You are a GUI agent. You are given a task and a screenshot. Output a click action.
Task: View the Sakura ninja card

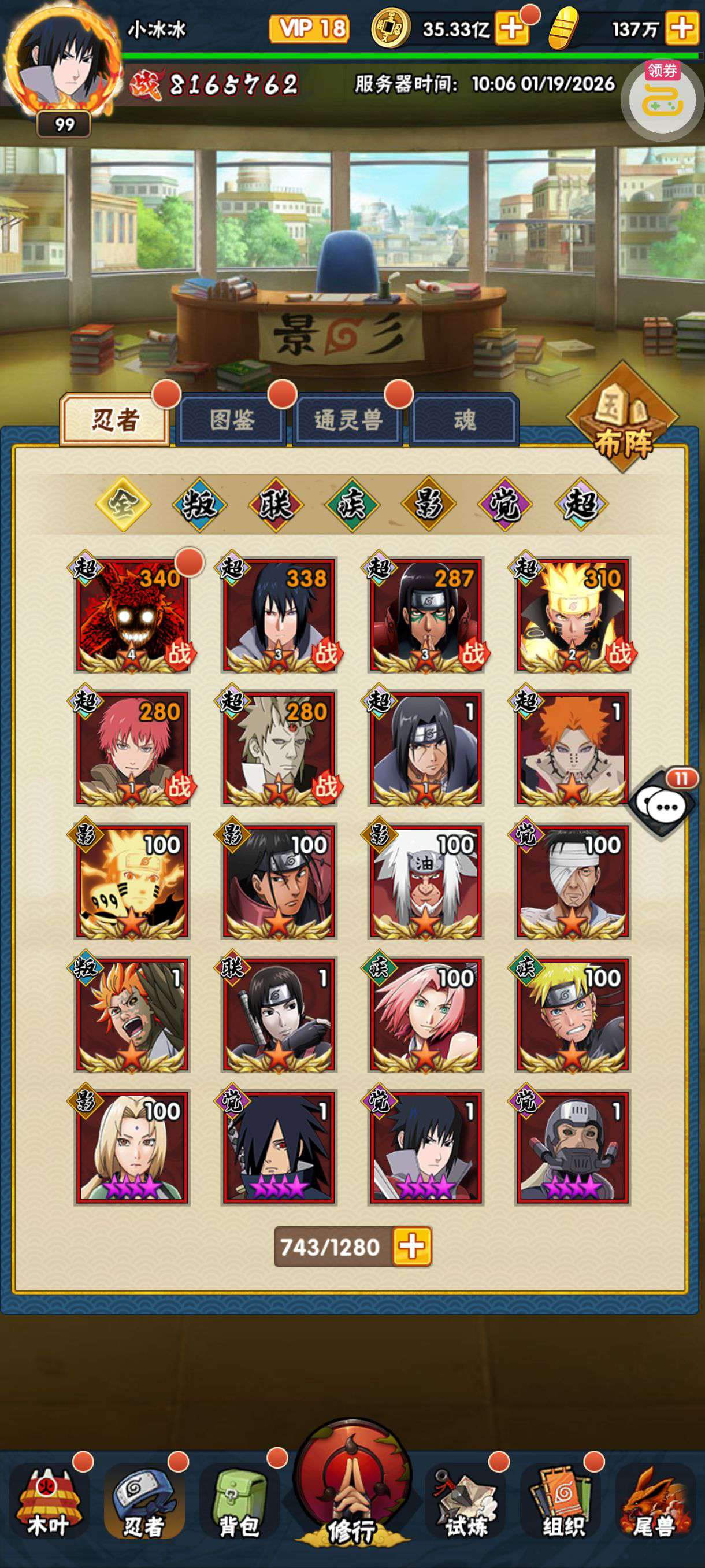click(426, 1014)
